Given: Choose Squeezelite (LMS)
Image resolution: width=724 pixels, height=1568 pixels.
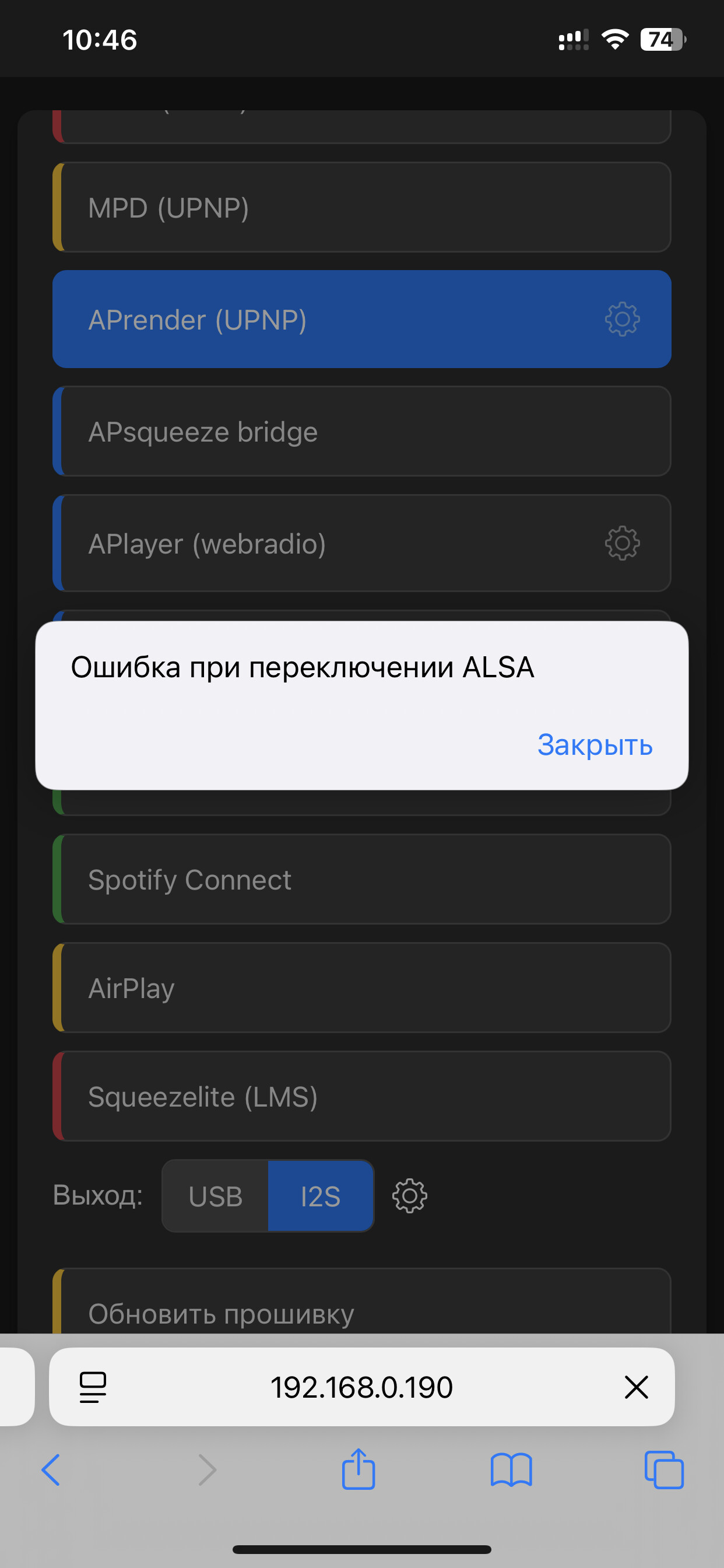Looking at the screenshot, I should coord(362,1096).
